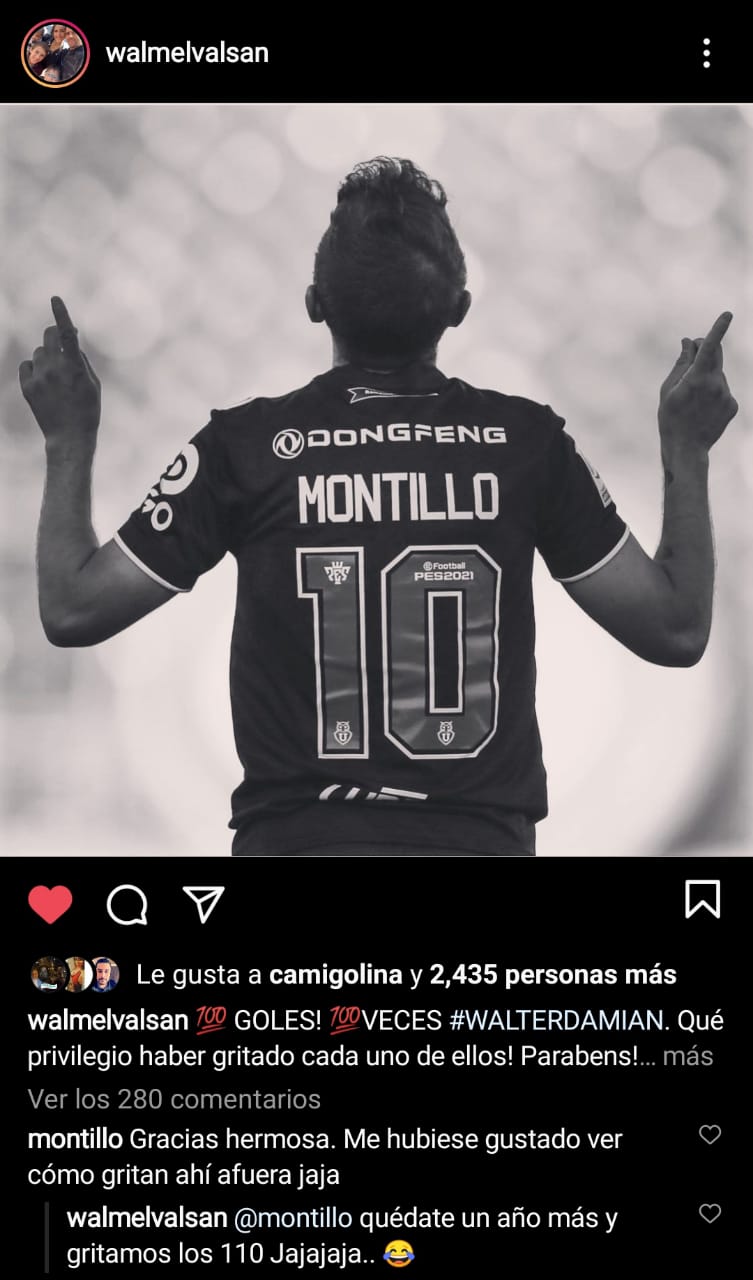Tap the #WALTERDAMIAN hashtag
Image resolution: width=753 pixels, height=1280 pixels.
[x=561, y=1020]
